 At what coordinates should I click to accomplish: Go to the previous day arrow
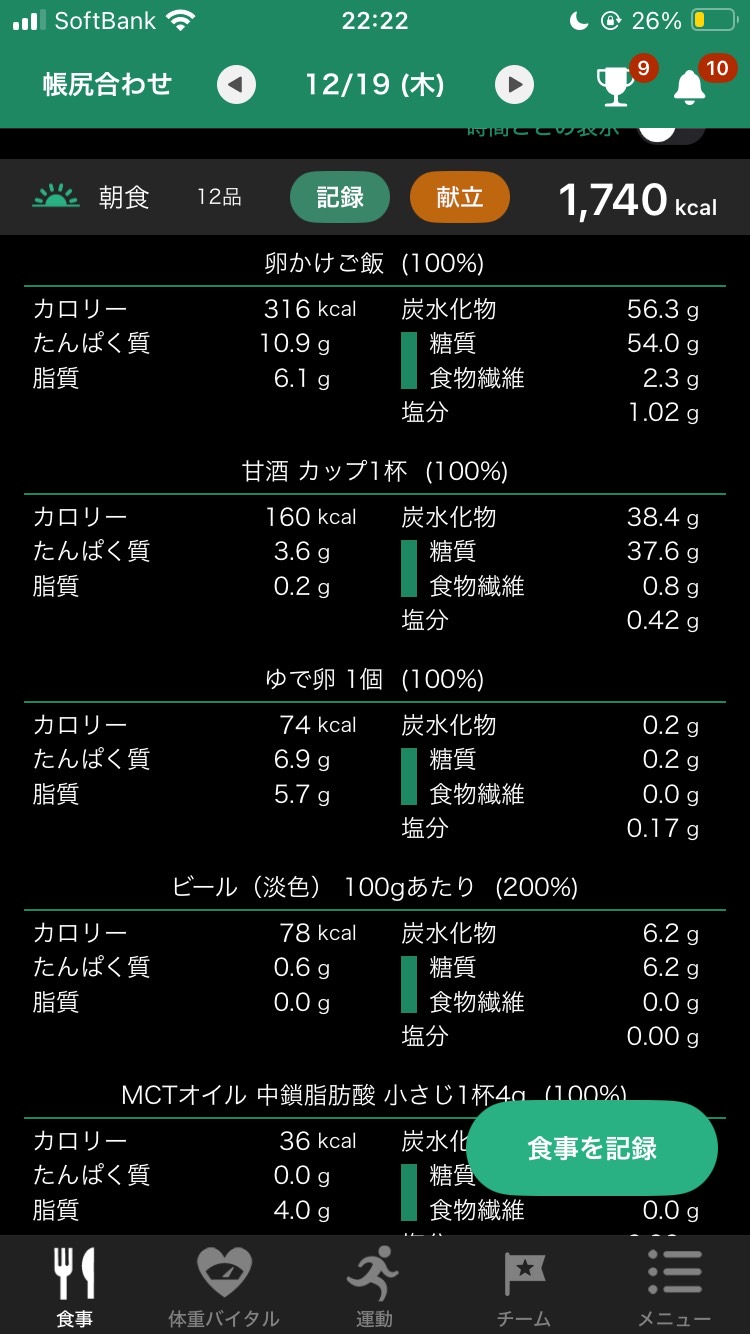pyautogui.click(x=236, y=85)
